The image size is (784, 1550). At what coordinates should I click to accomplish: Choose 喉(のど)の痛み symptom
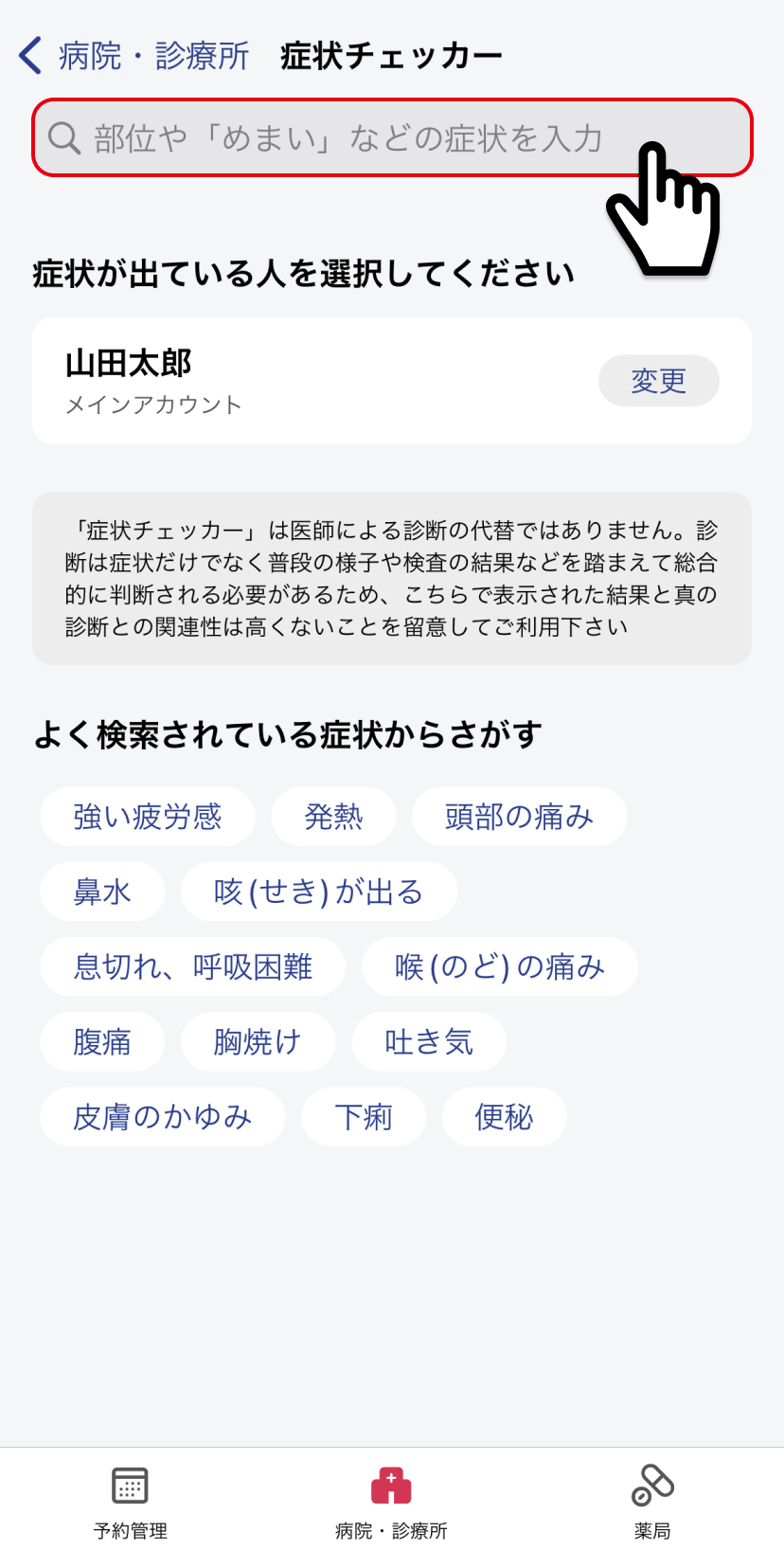(x=500, y=966)
